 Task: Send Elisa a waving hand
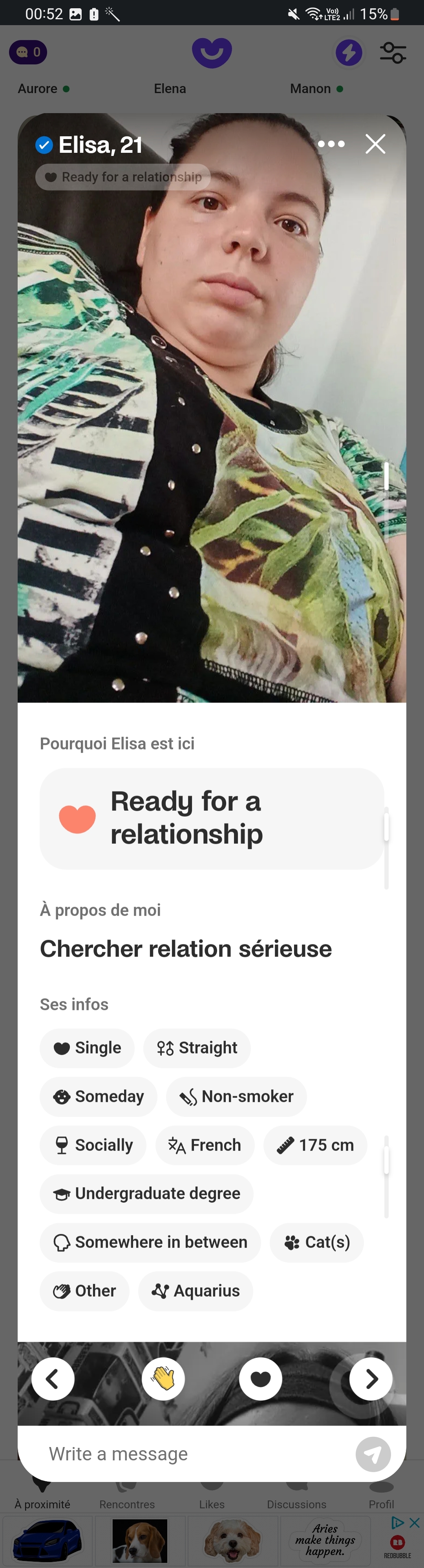(x=163, y=1379)
